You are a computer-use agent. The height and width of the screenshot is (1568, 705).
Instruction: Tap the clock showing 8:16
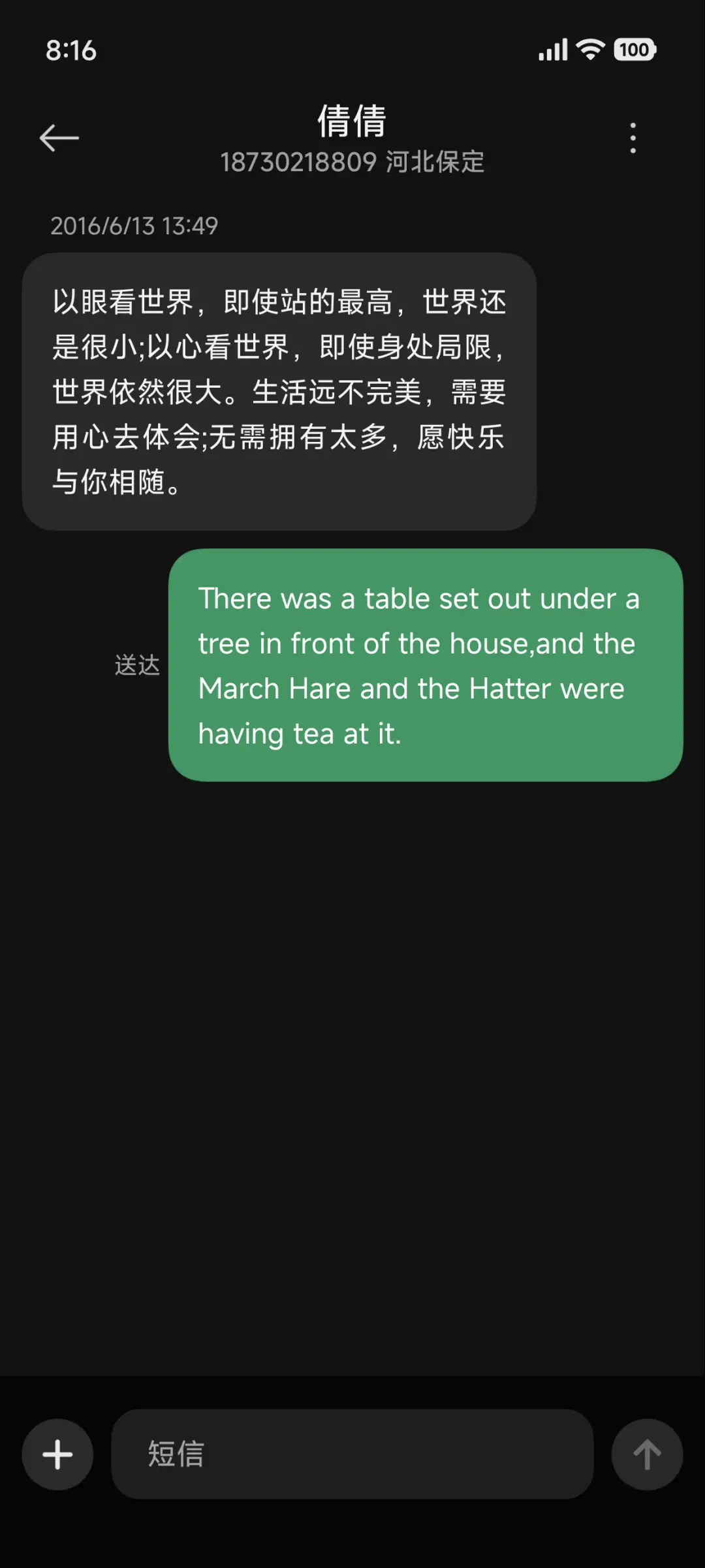tap(72, 50)
